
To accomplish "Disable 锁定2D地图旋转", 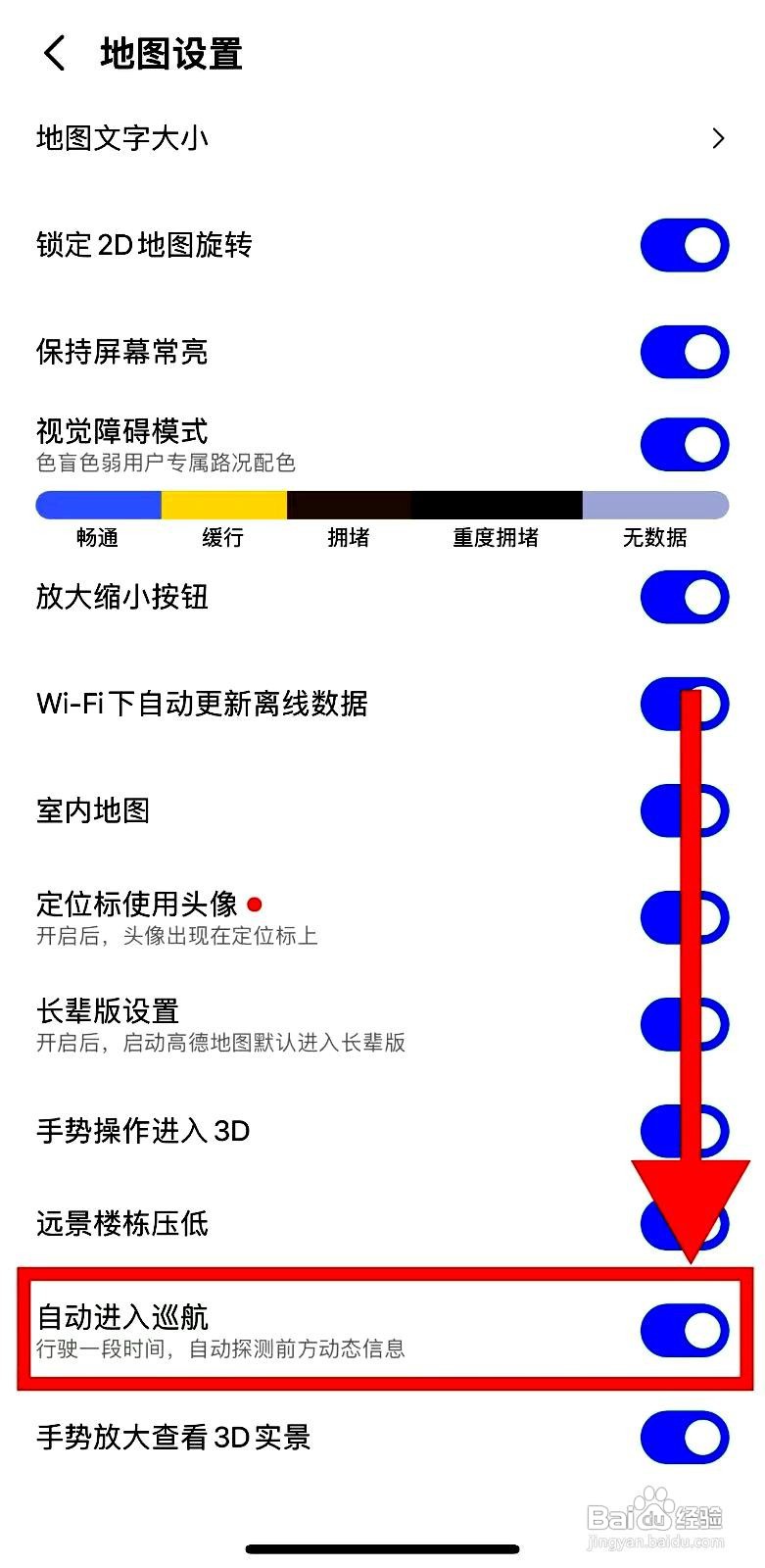I will coord(684,245).
